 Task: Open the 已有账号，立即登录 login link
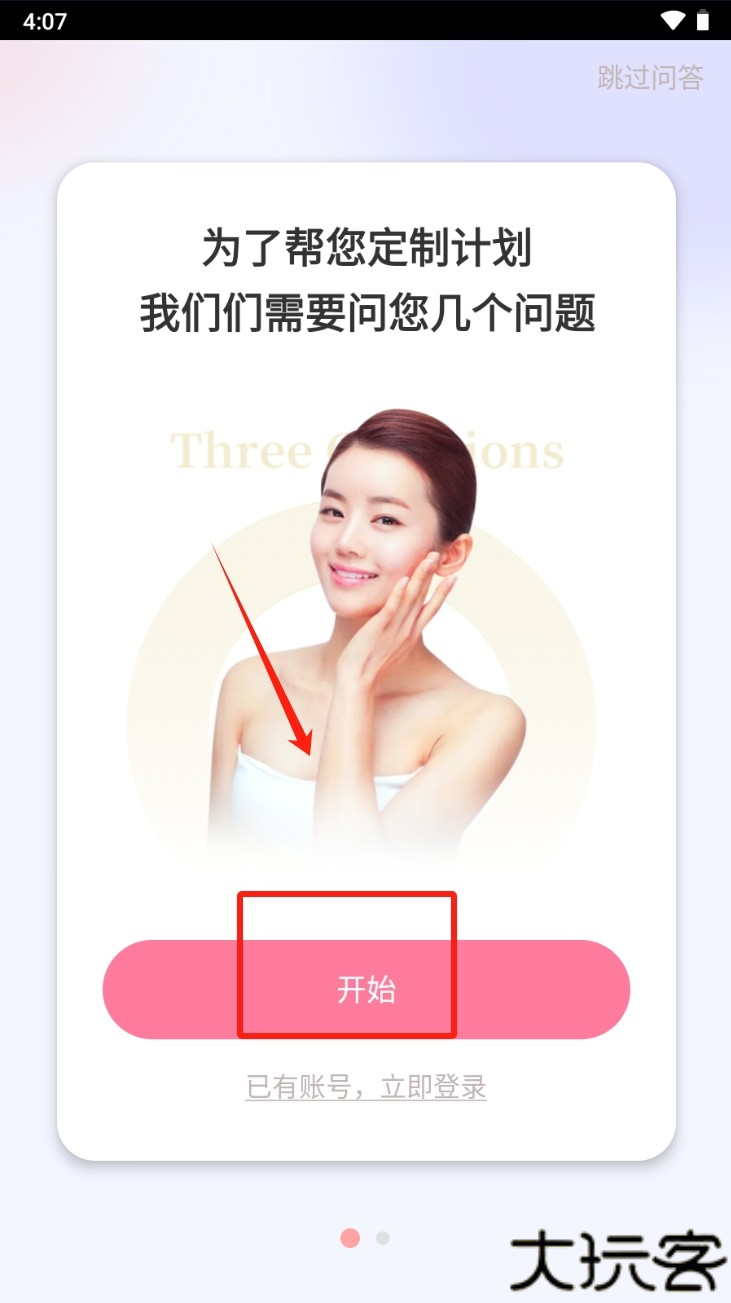tap(366, 1087)
